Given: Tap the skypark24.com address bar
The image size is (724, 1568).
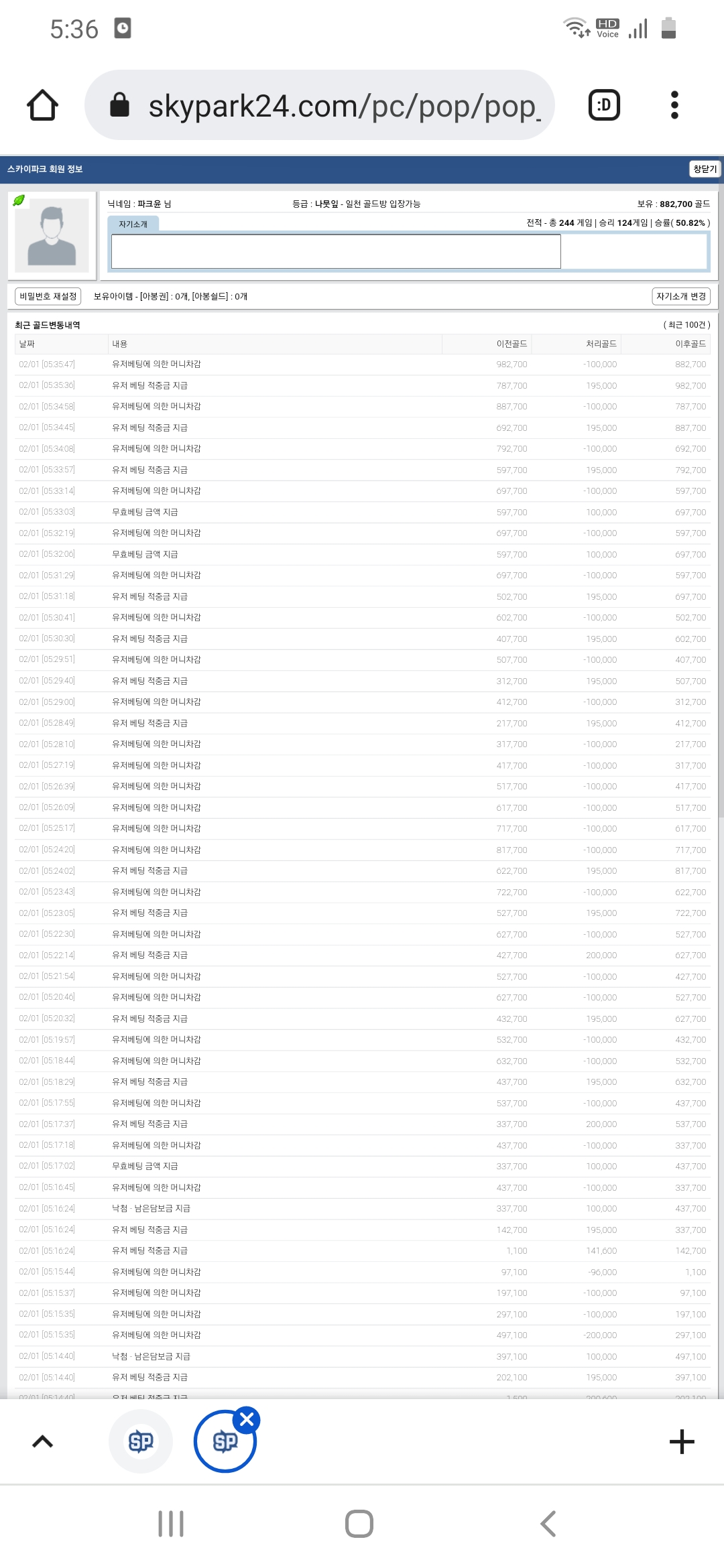Looking at the screenshot, I should tap(320, 105).
